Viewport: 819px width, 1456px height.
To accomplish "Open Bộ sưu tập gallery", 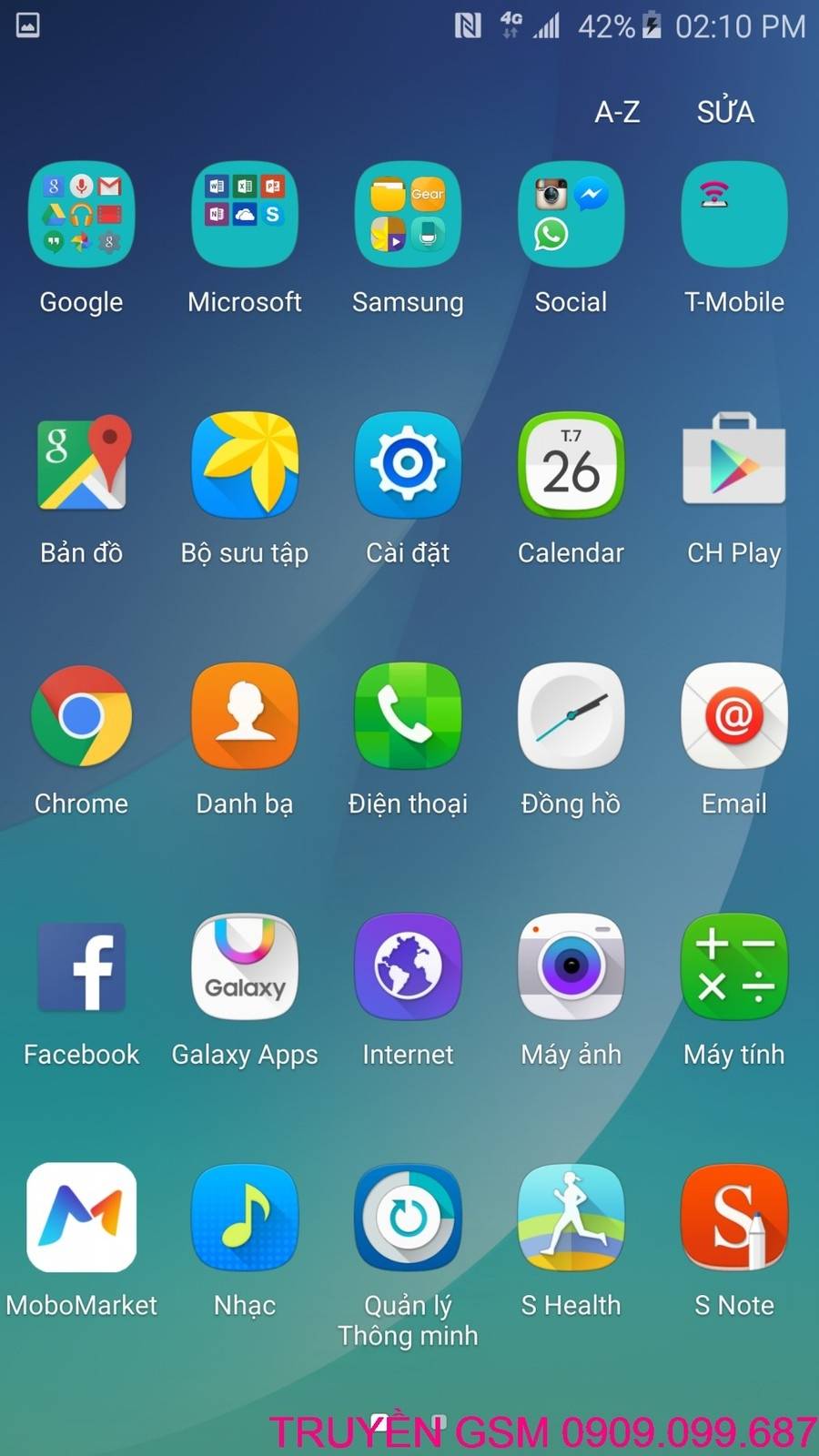I will click(245, 465).
